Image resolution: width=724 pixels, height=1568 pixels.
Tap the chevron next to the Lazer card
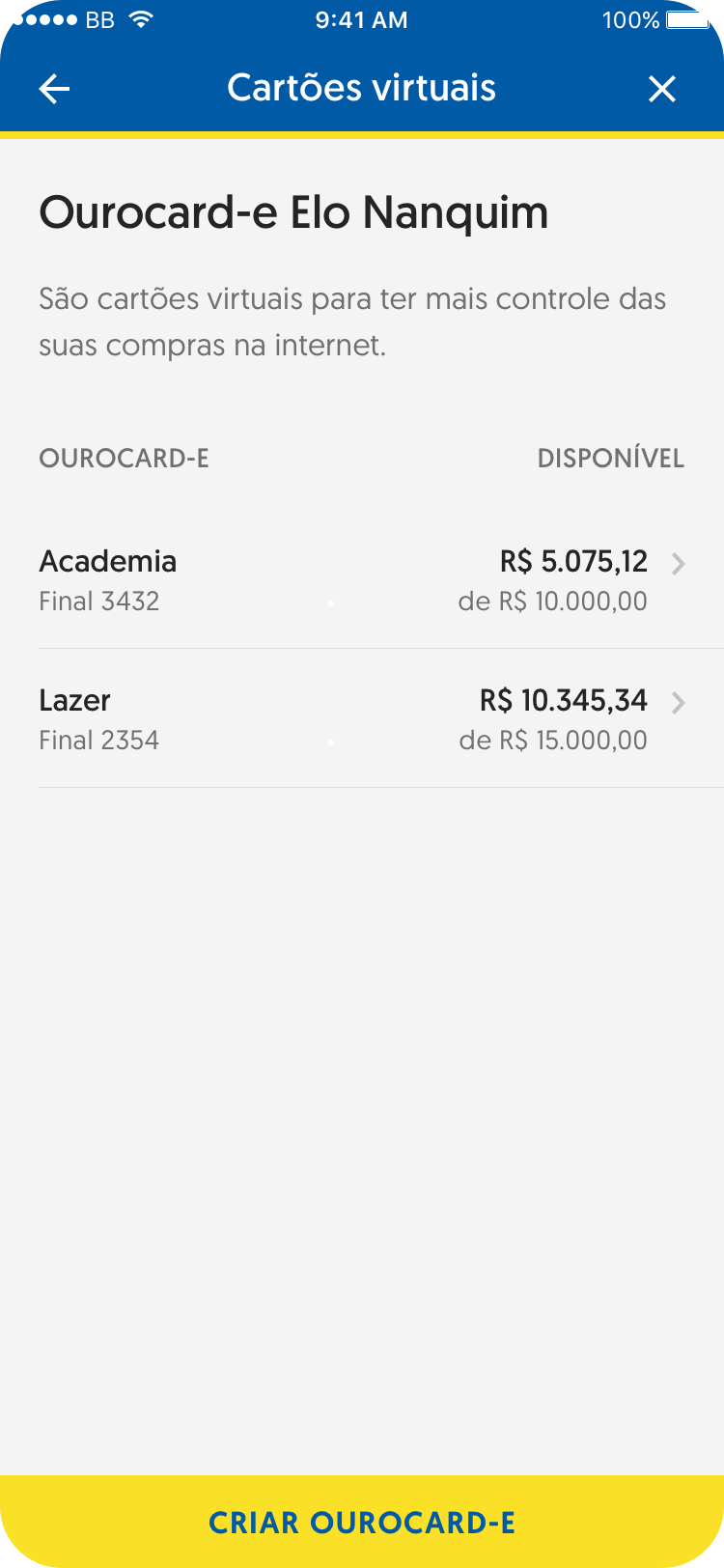tap(677, 702)
